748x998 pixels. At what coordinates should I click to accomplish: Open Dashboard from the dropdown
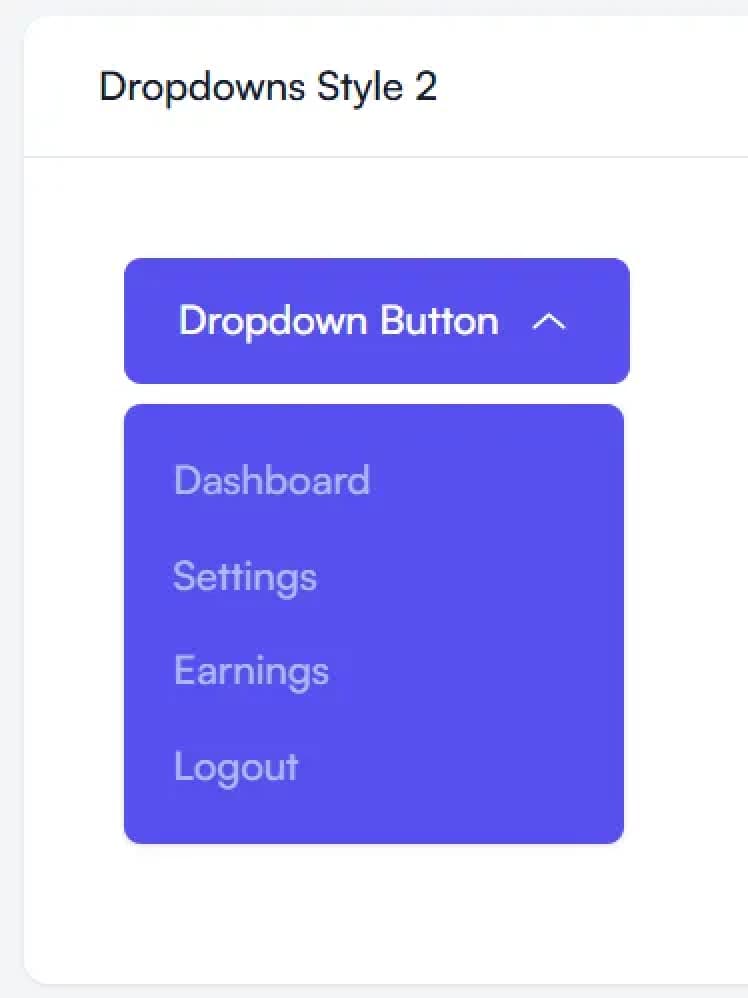tap(272, 481)
